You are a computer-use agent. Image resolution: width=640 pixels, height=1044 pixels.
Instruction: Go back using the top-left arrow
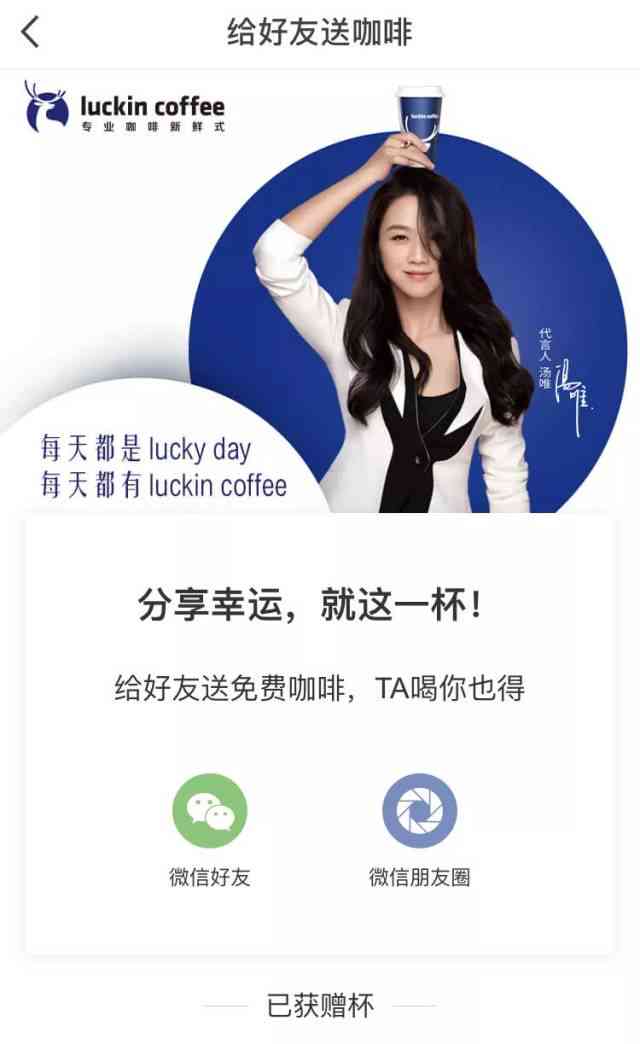click(31, 32)
